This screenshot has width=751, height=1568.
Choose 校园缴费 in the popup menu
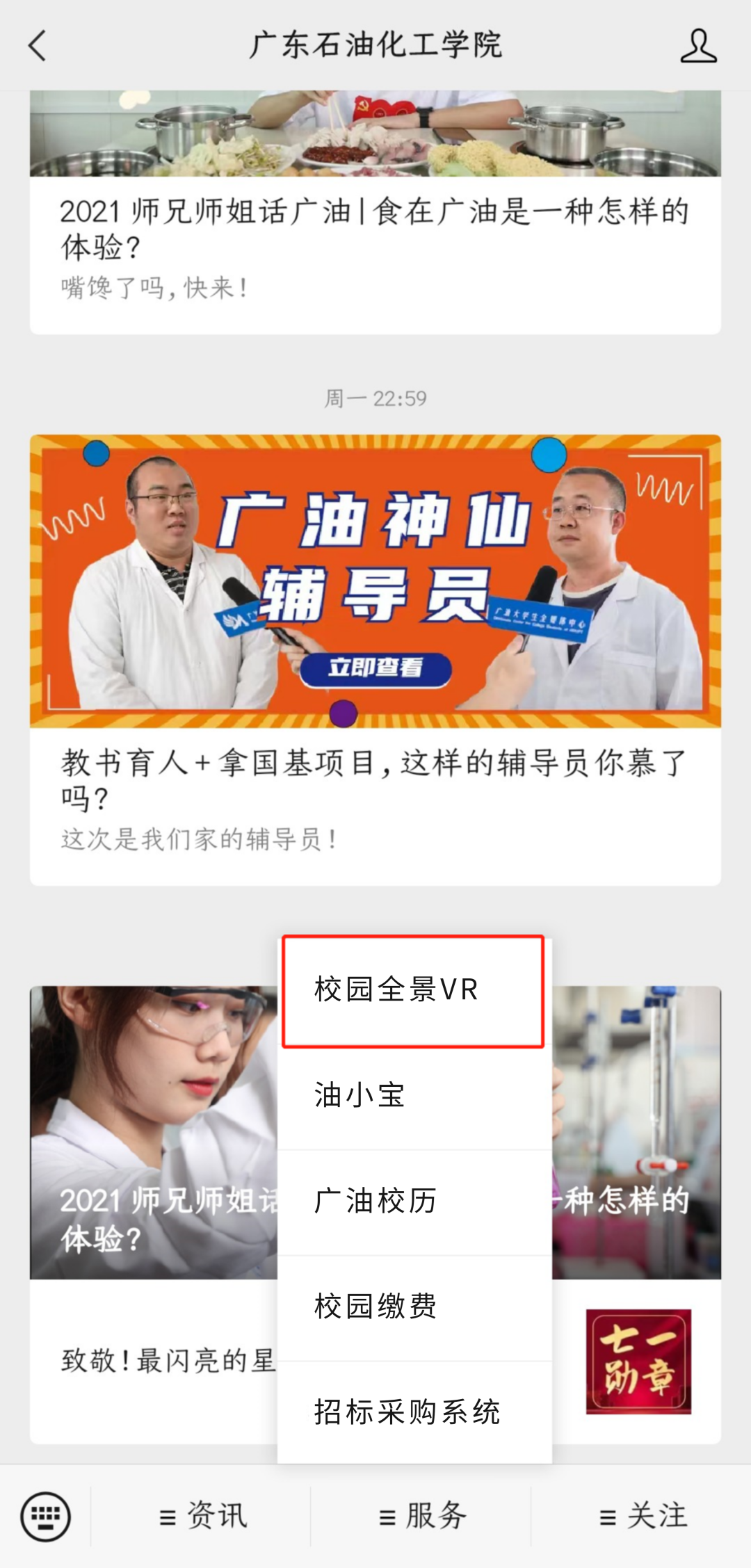point(413,1306)
